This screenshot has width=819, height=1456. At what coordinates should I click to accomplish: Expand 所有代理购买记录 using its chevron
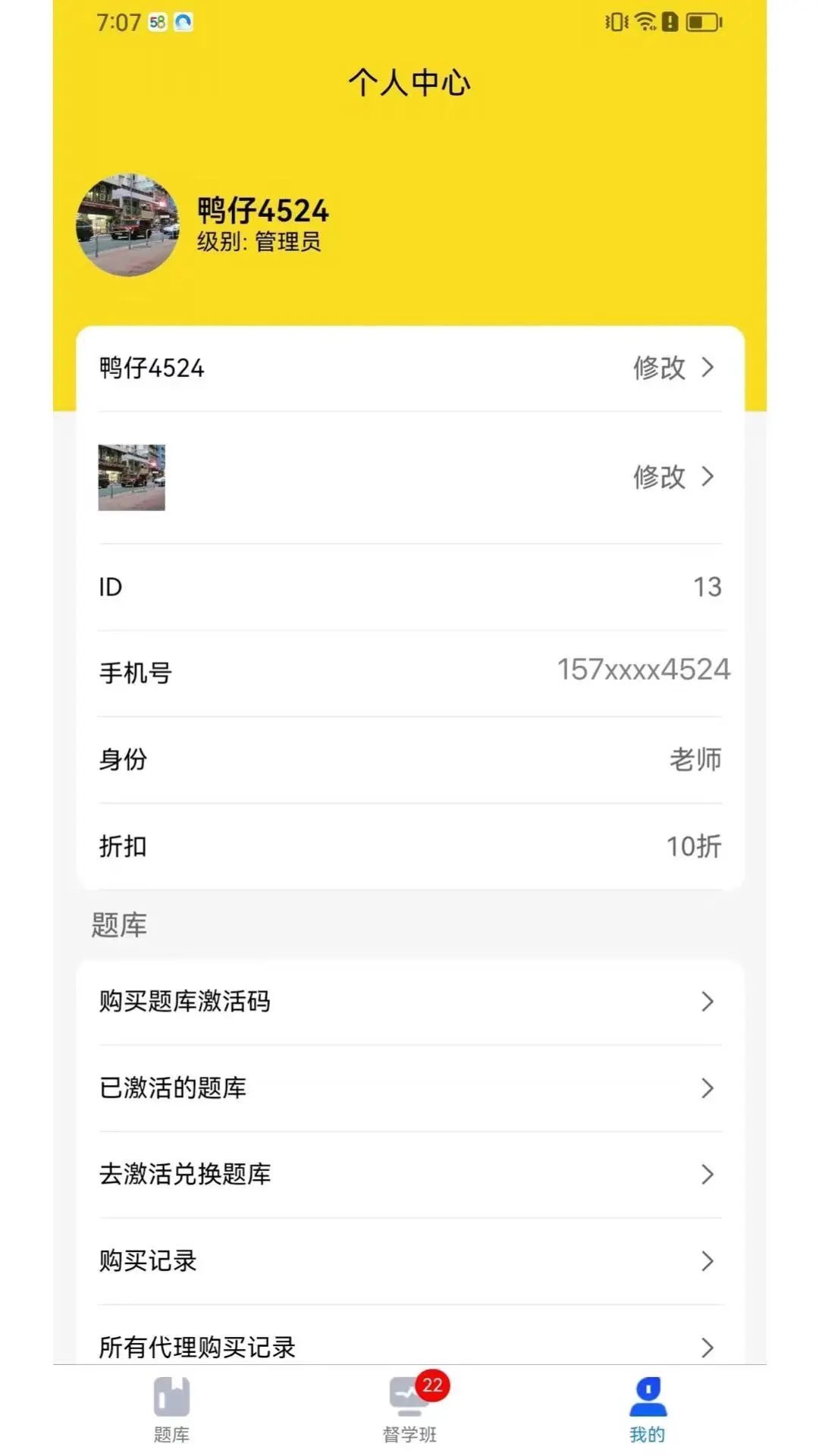coord(708,1347)
